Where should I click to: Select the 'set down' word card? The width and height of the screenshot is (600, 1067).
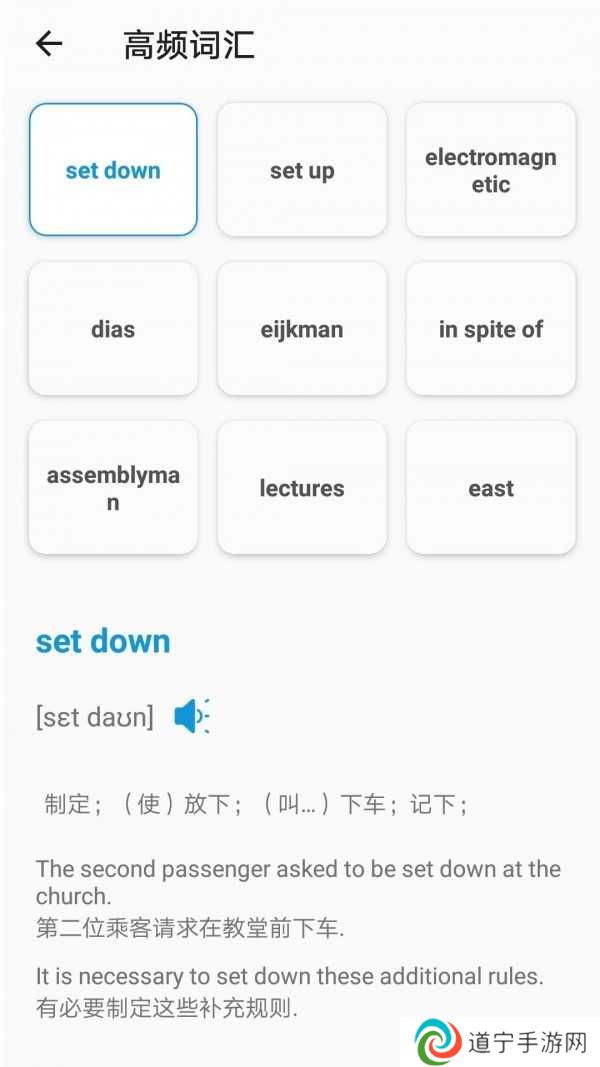pyautogui.click(x=113, y=170)
